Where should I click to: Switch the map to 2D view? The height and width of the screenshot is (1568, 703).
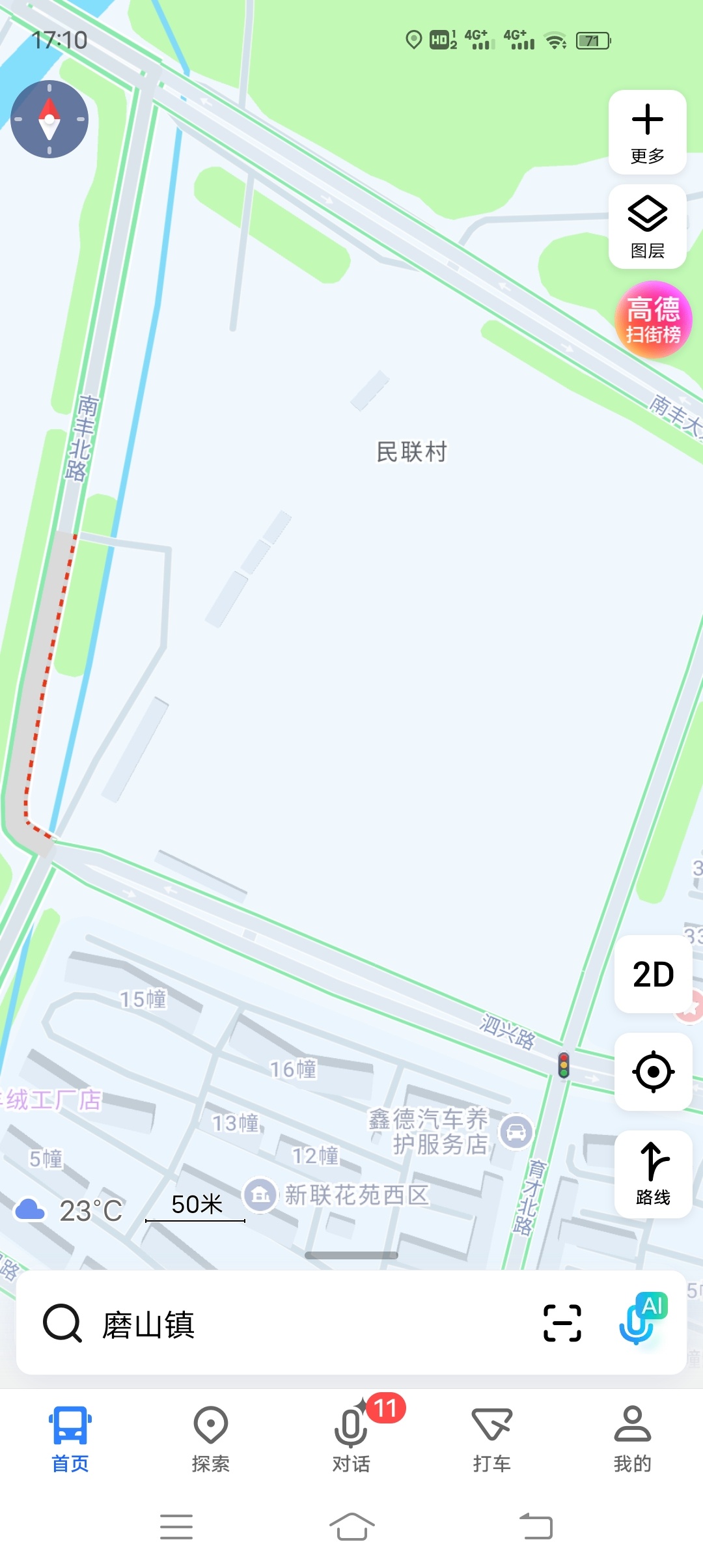653,974
